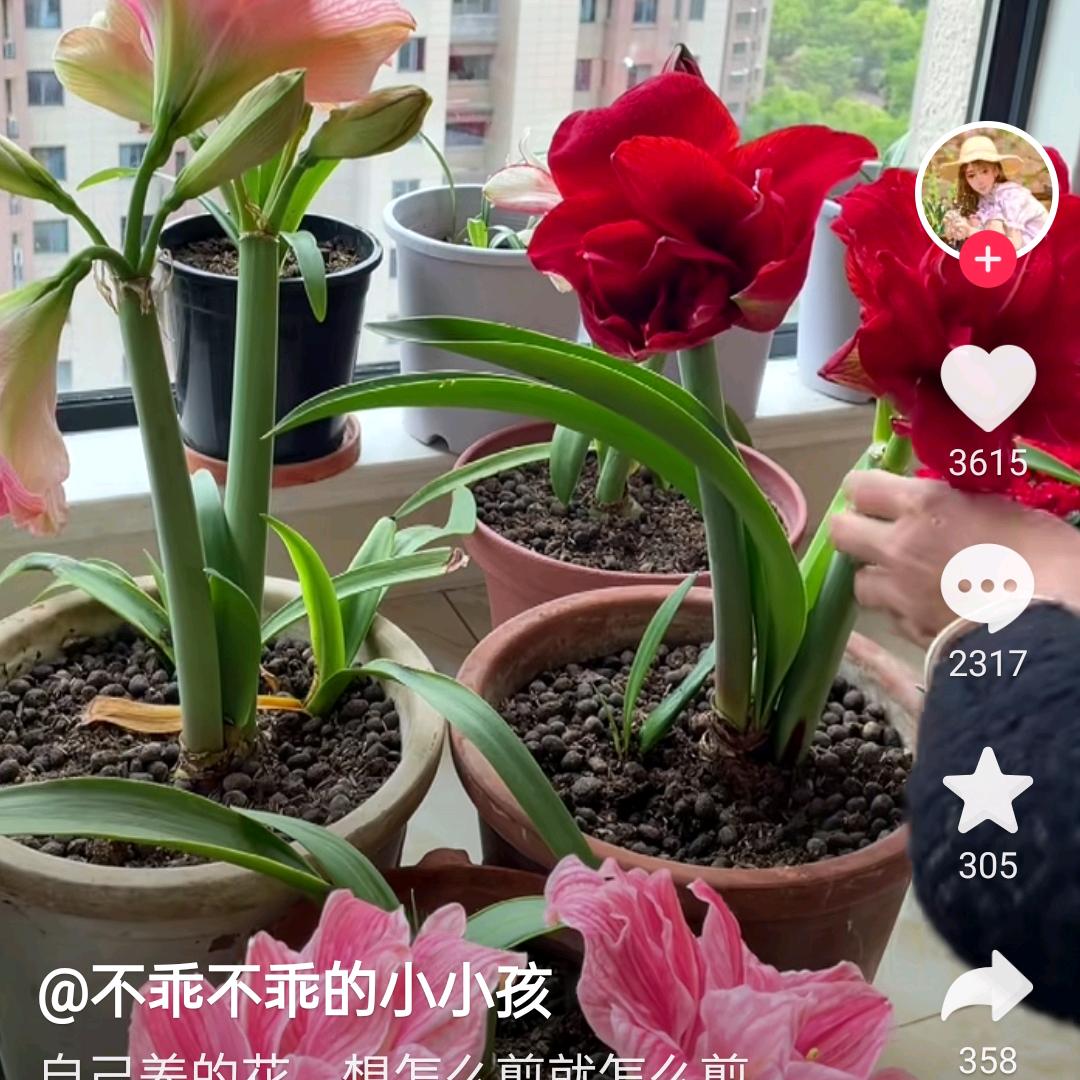Open the comments section
1080x1080 pixels.
(x=987, y=588)
